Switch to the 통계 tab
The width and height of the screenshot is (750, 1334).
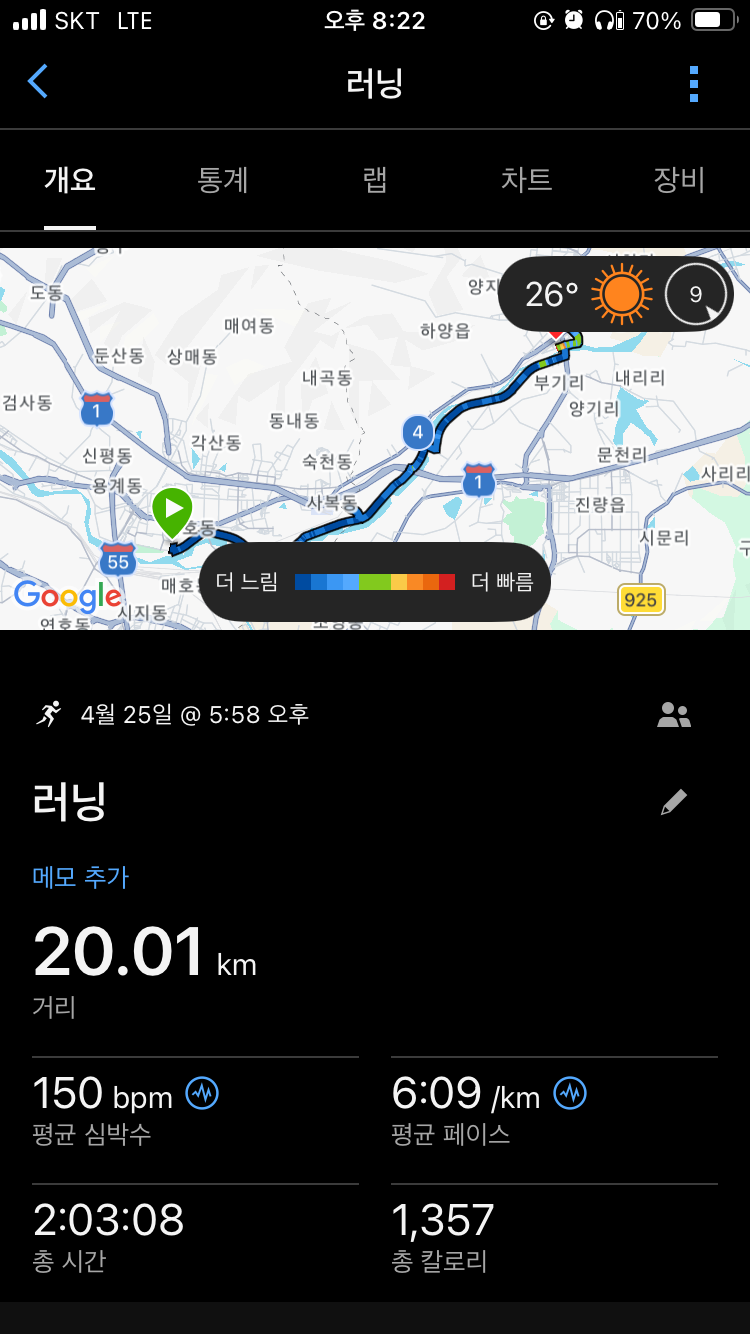(x=222, y=180)
